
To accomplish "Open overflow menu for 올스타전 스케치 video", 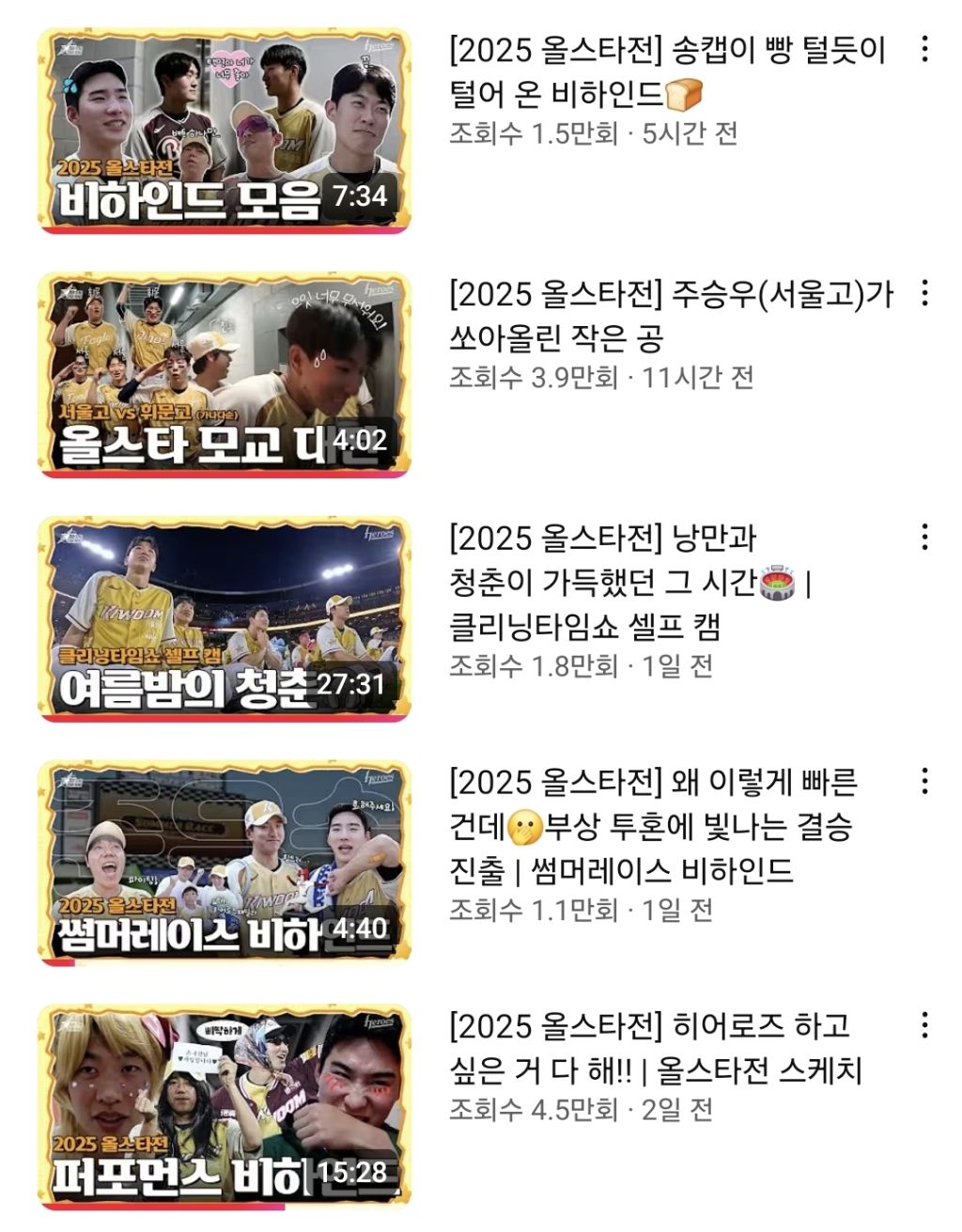I will (925, 1024).
